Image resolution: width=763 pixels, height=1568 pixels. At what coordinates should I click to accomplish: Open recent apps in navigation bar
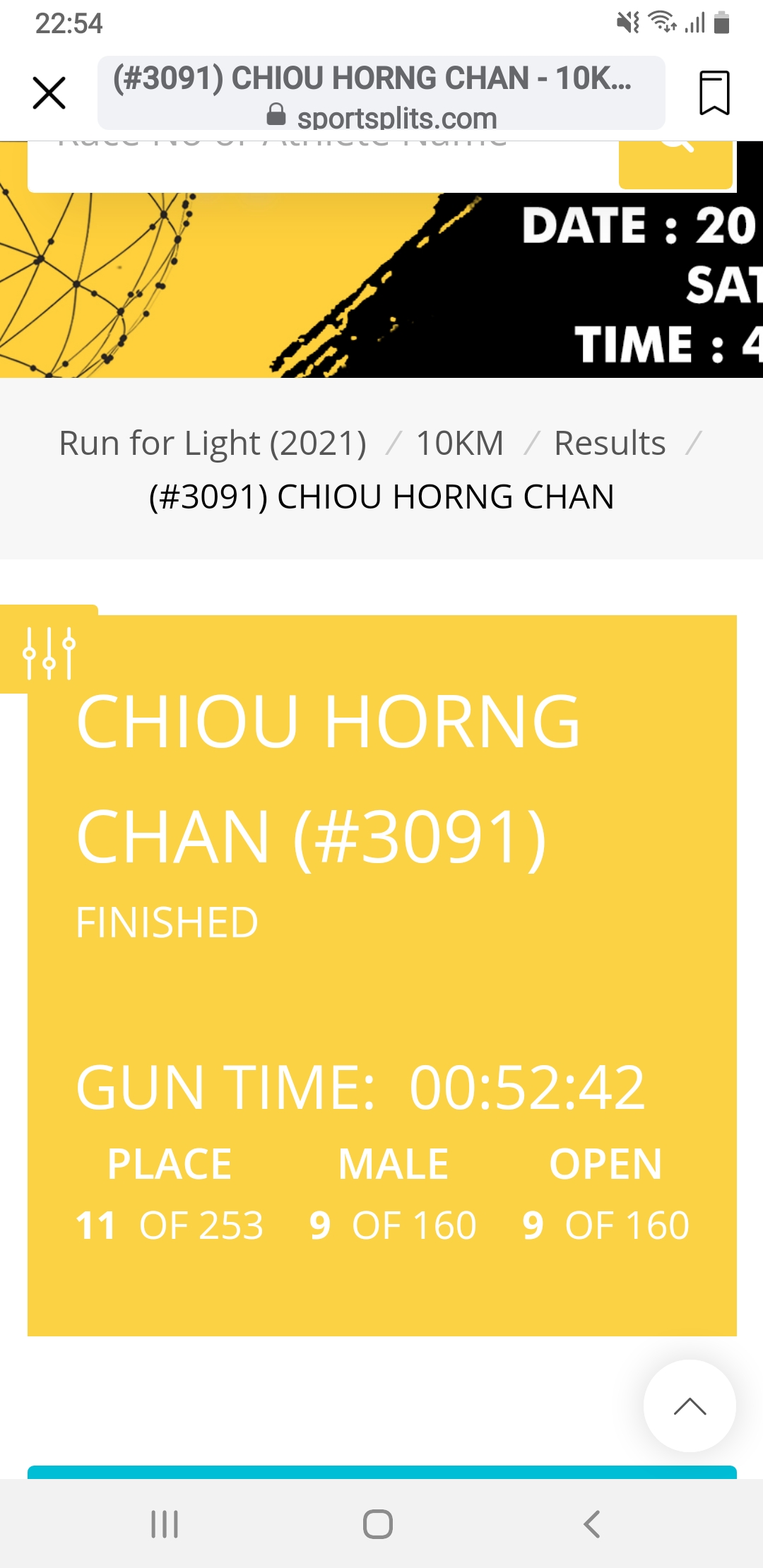pyautogui.click(x=165, y=1524)
